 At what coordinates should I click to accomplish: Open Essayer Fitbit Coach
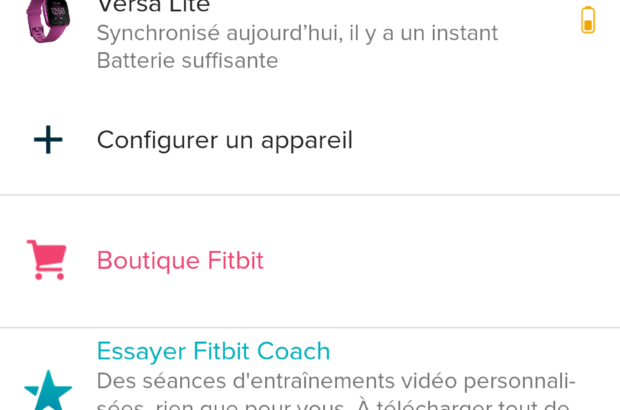213,352
